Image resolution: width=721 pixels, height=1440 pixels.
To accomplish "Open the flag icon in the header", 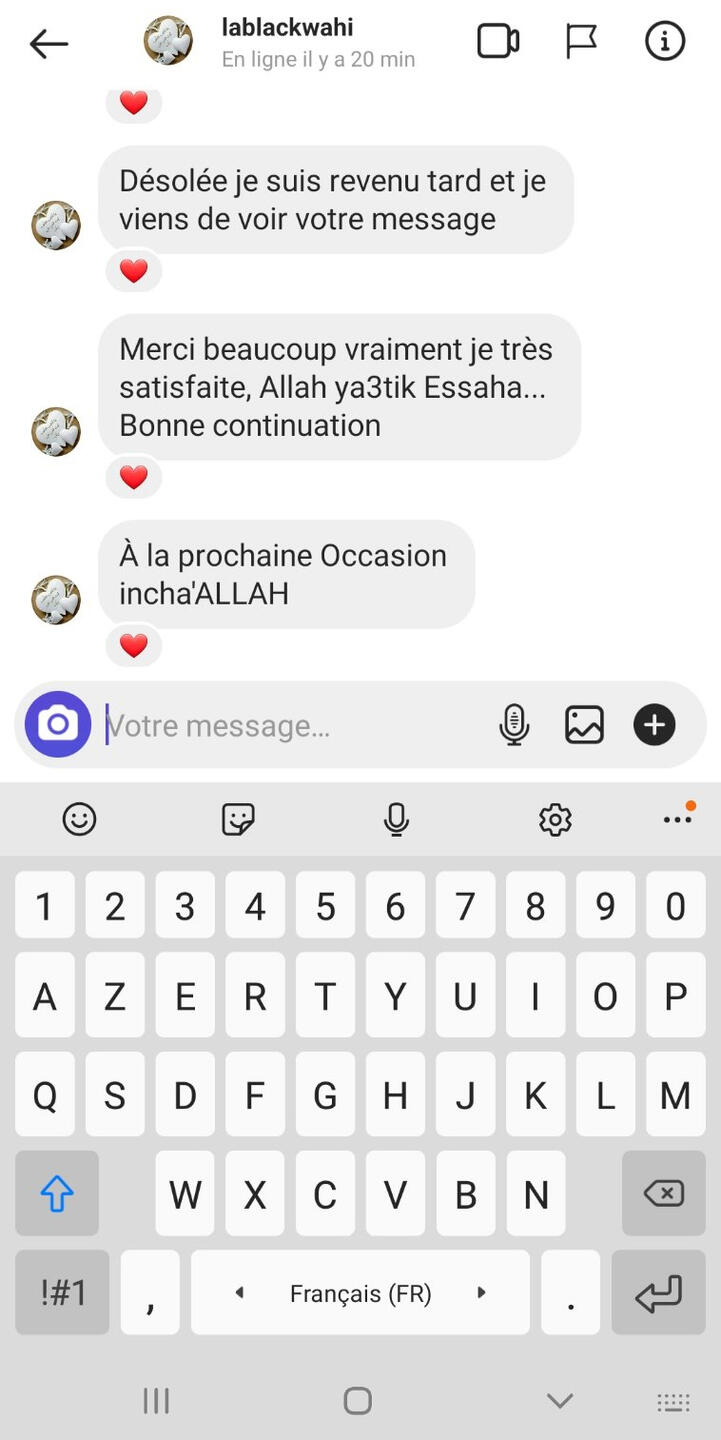I will click(581, 42).
